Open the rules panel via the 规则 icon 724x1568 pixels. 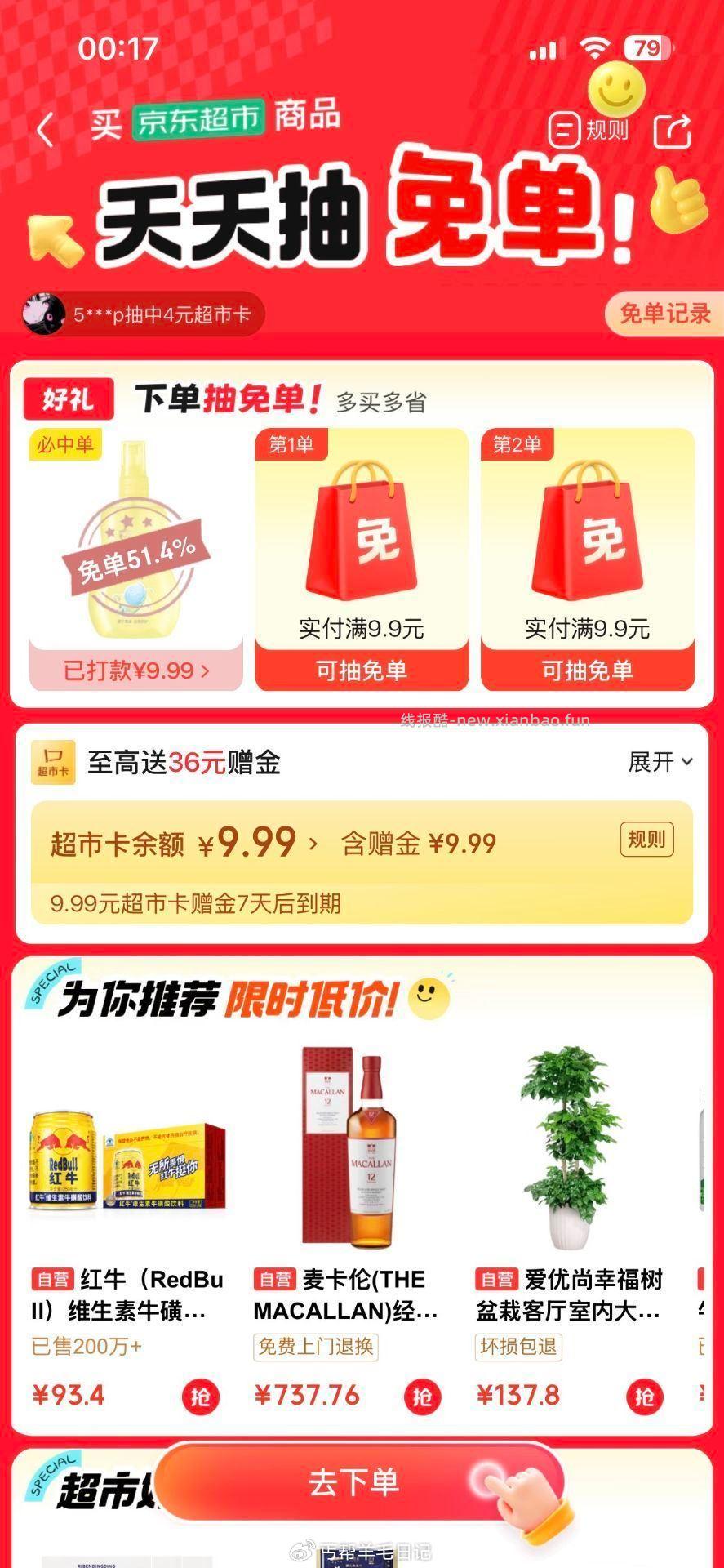[x=592, y=129]
